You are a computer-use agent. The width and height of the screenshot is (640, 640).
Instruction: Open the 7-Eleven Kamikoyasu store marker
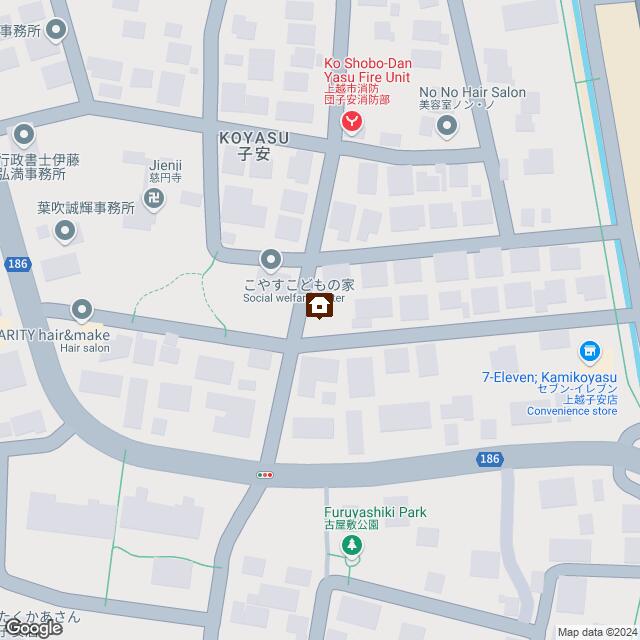pos(589,350)
